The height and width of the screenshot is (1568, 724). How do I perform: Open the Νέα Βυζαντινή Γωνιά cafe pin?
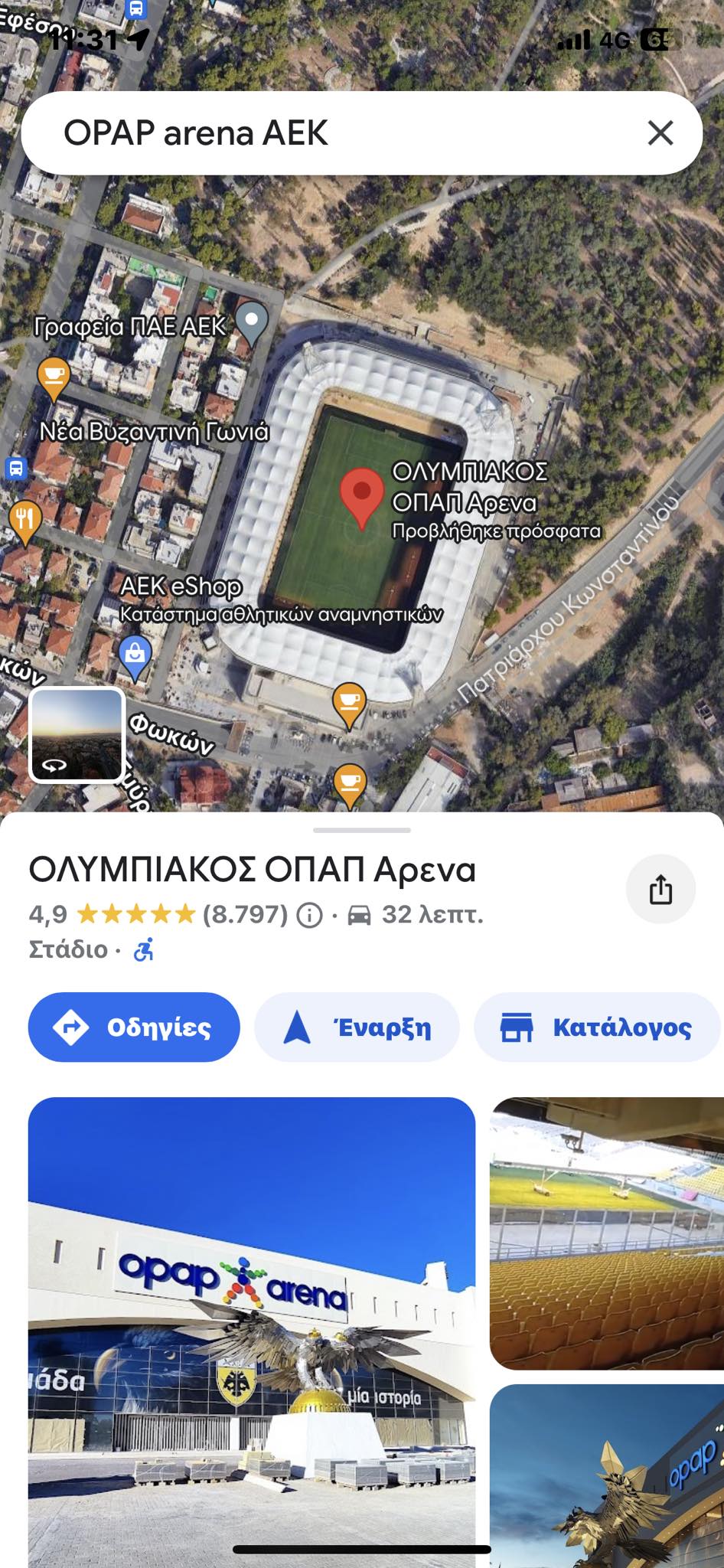pos(54,379)
